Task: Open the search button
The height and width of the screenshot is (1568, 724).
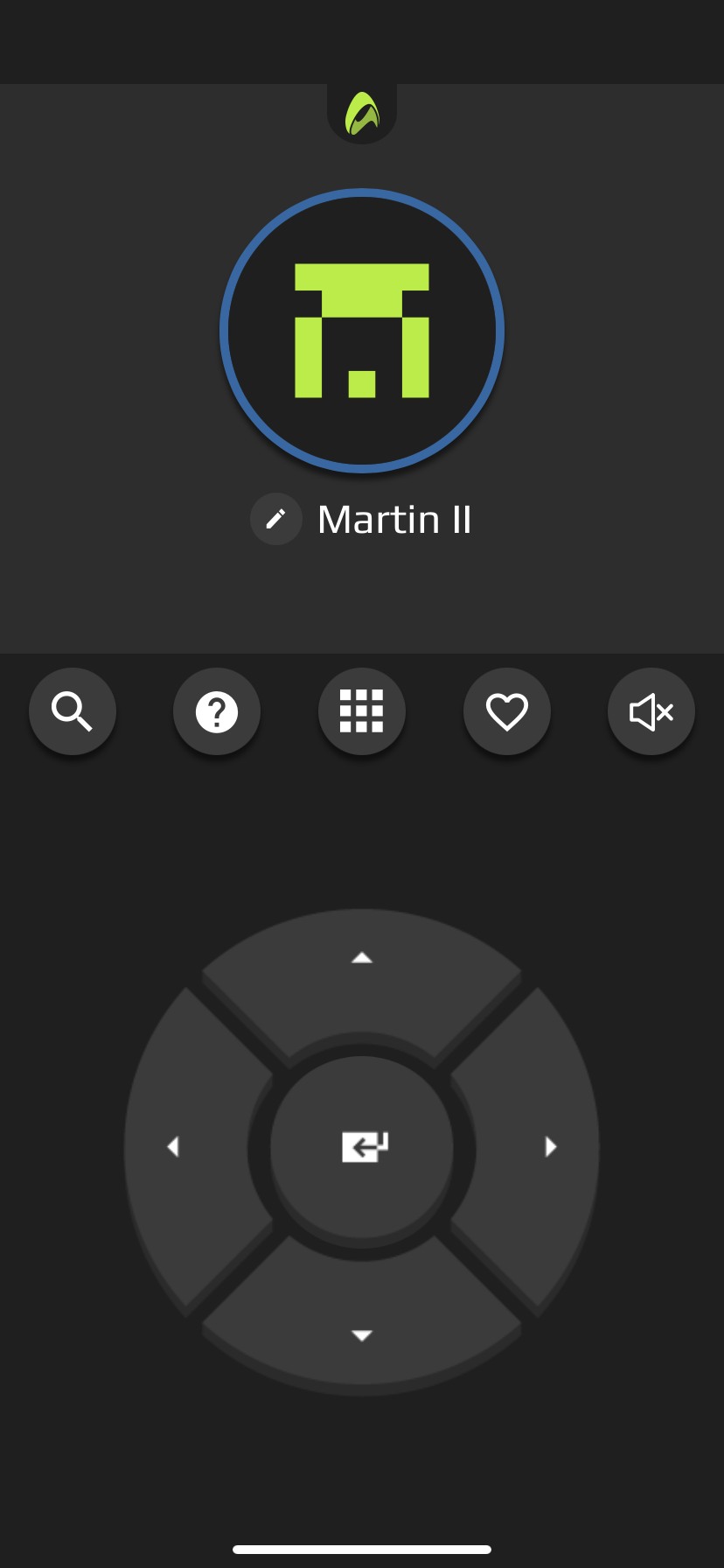Action: tap(73, 711)
